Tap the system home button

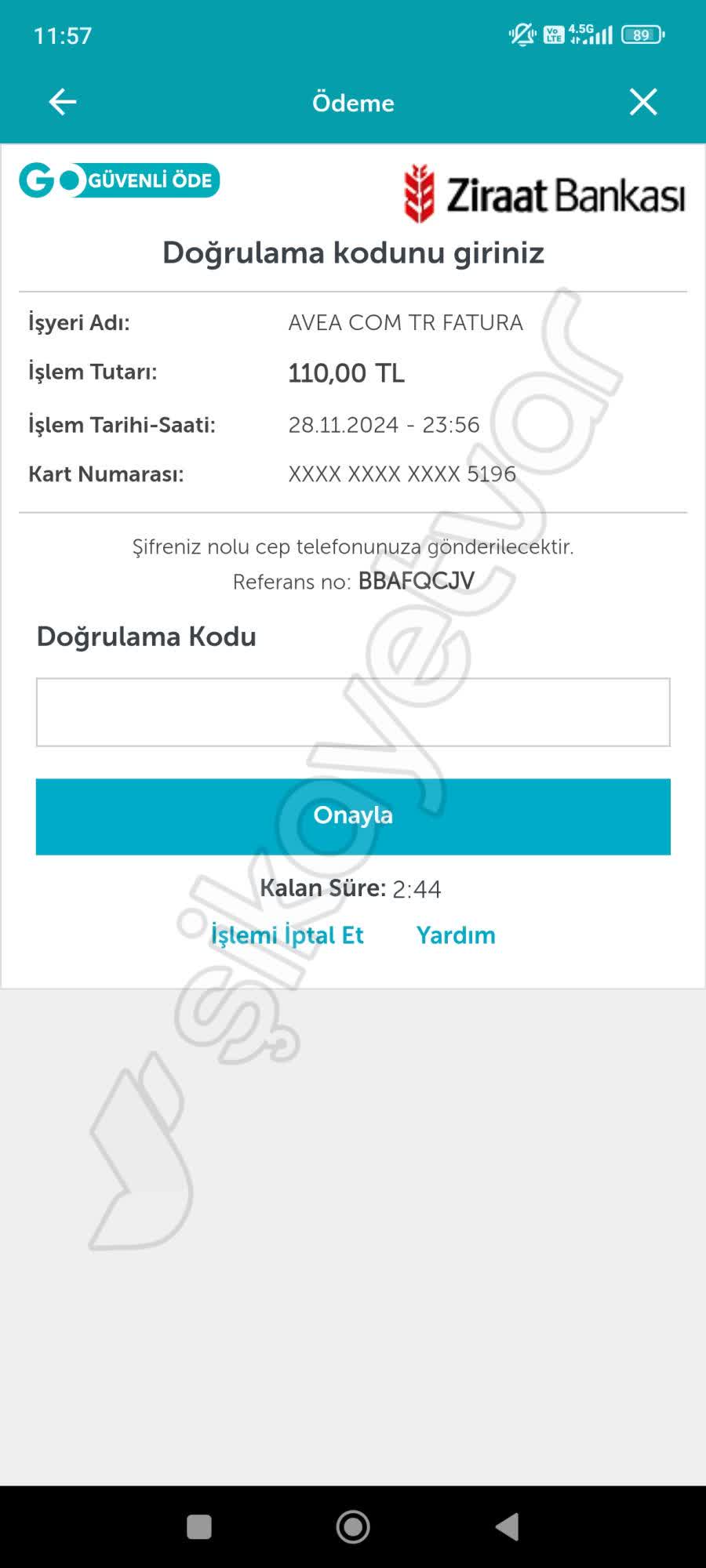coord(353,1526)
